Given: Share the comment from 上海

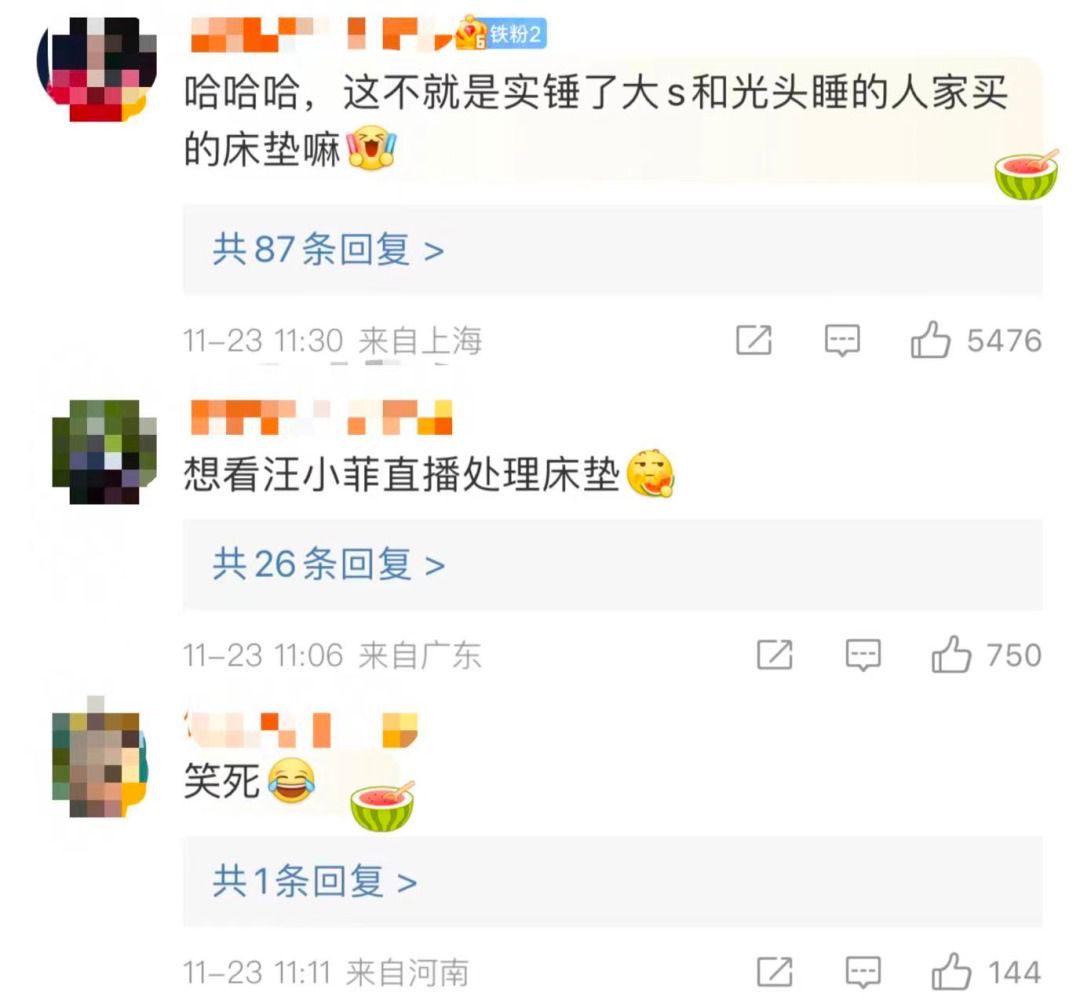Looking at the screenshot, I should point(754,341).
